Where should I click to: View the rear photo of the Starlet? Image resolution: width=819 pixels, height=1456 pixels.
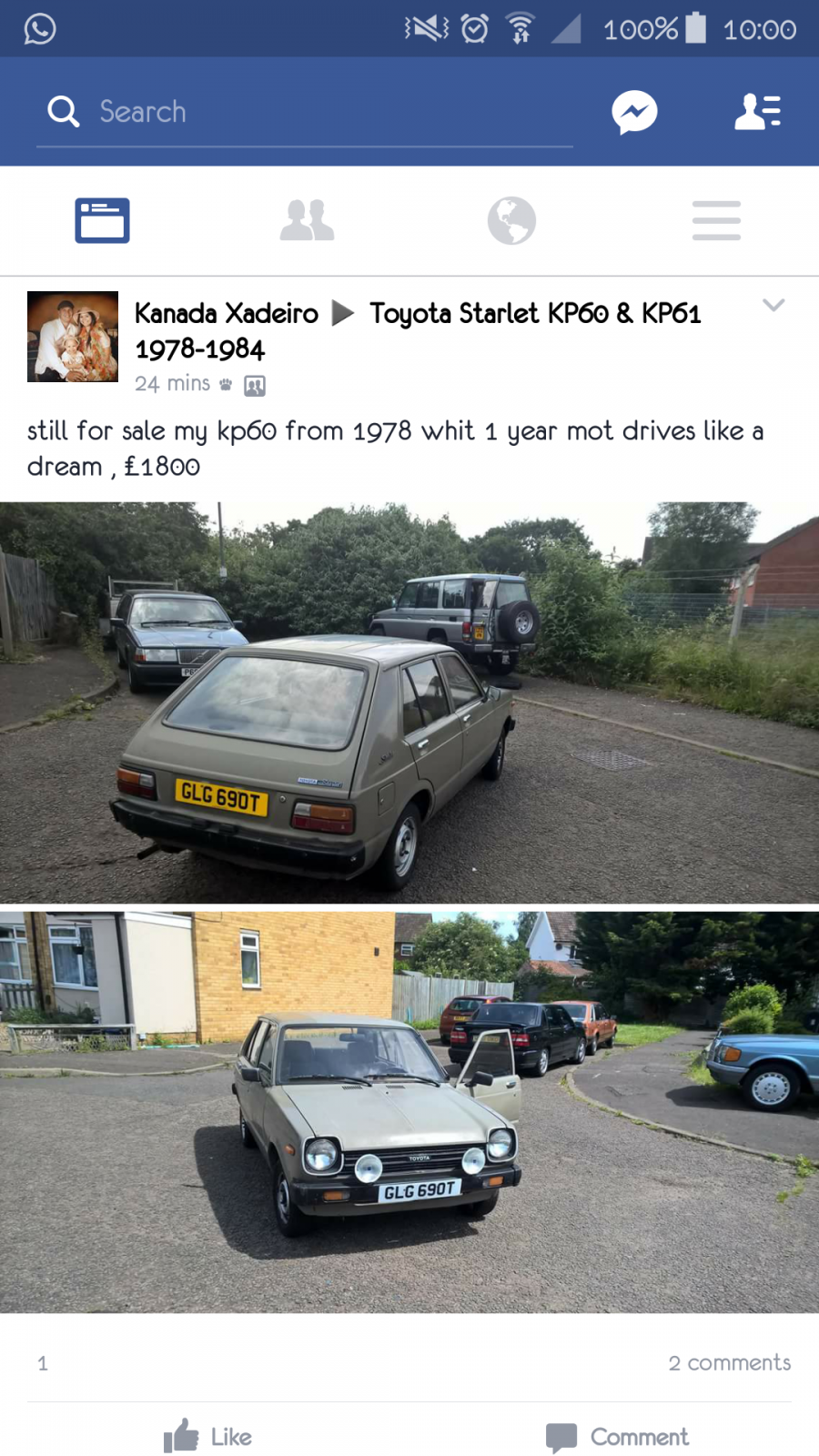(x=409, y=703)
